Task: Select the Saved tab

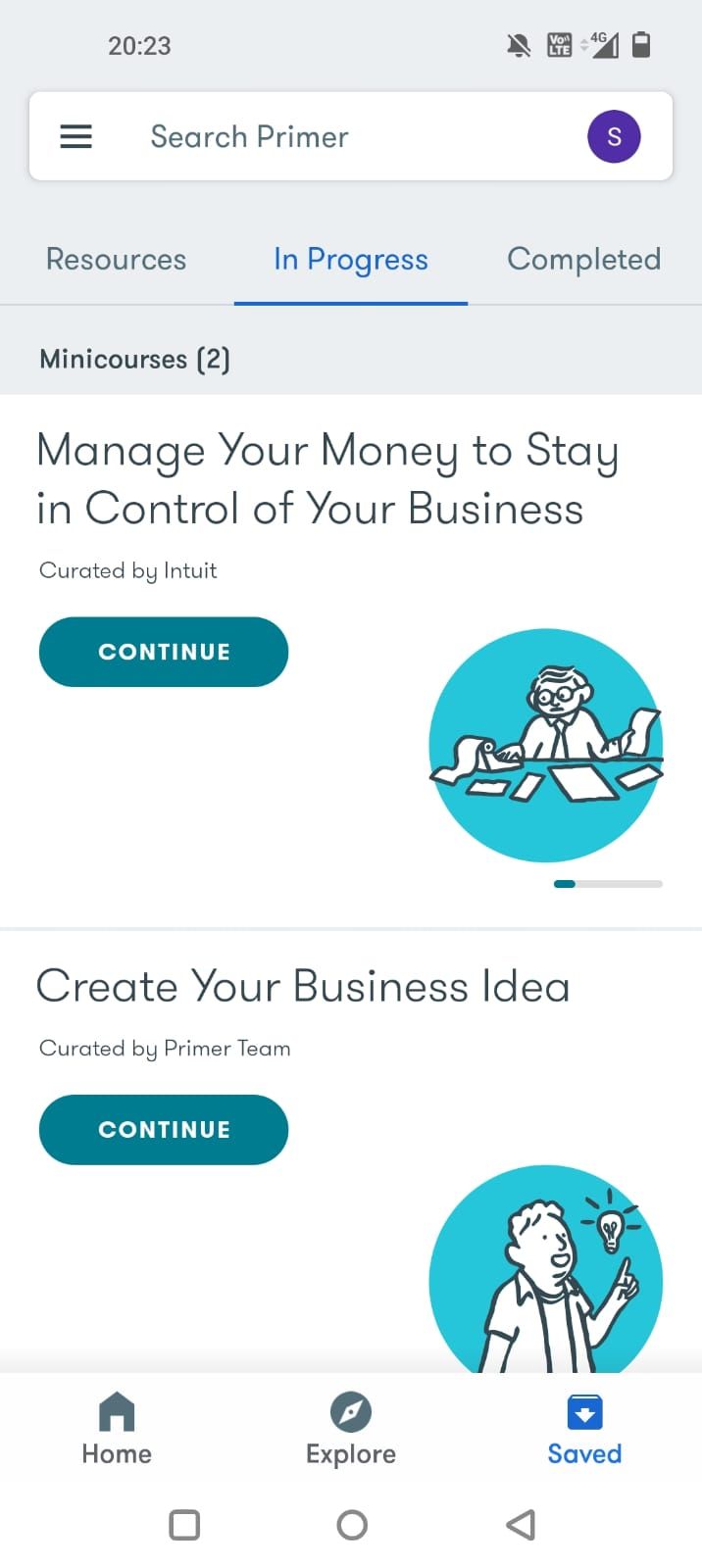Action: pos(584,1429)
